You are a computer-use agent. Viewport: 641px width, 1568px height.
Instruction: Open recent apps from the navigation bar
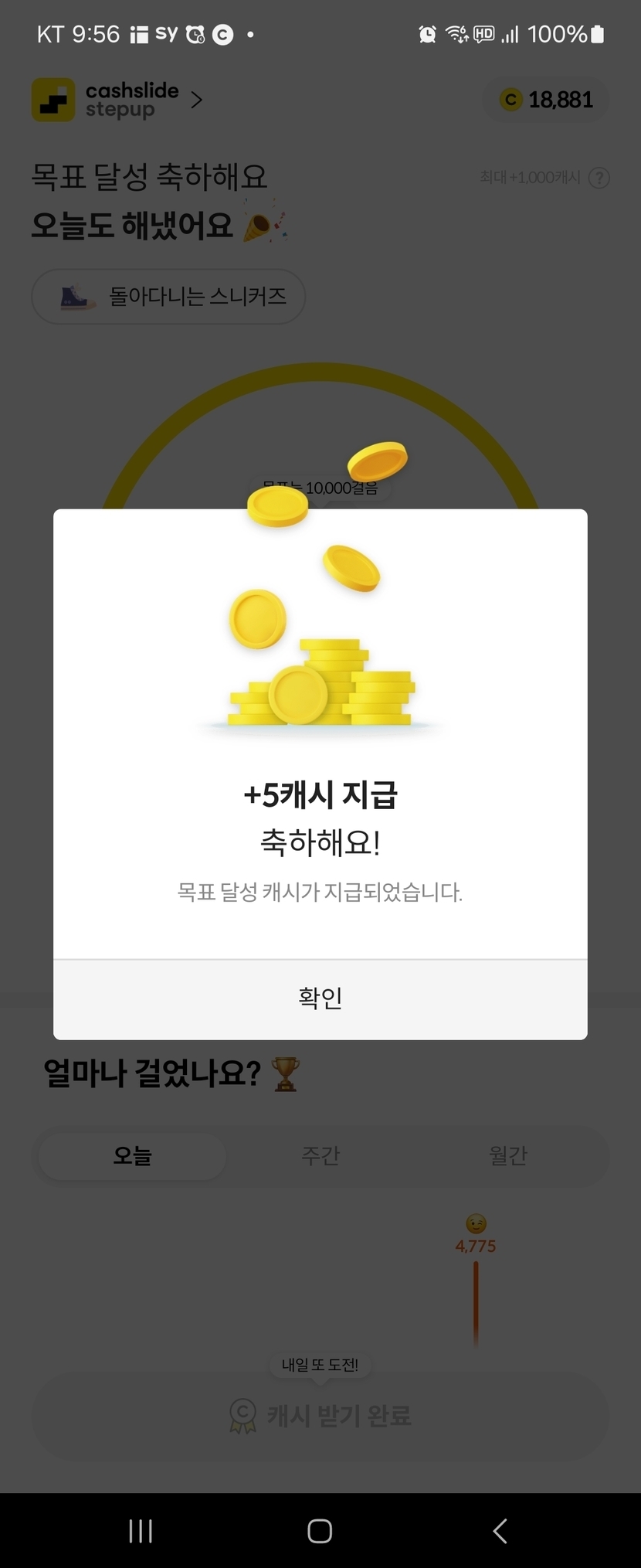pos(141,1530)
